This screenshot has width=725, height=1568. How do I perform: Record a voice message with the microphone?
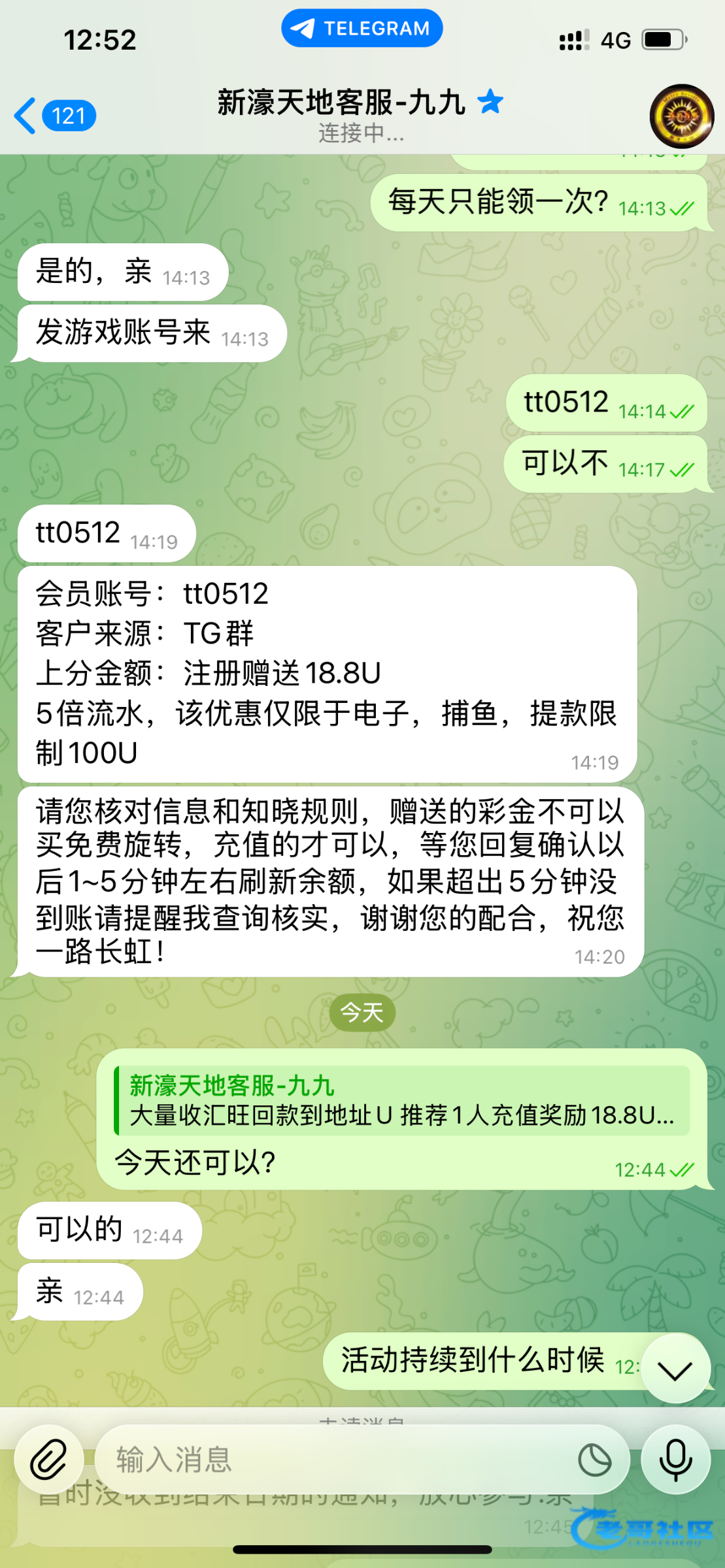pyautogui.click(x=675, y=1460)
